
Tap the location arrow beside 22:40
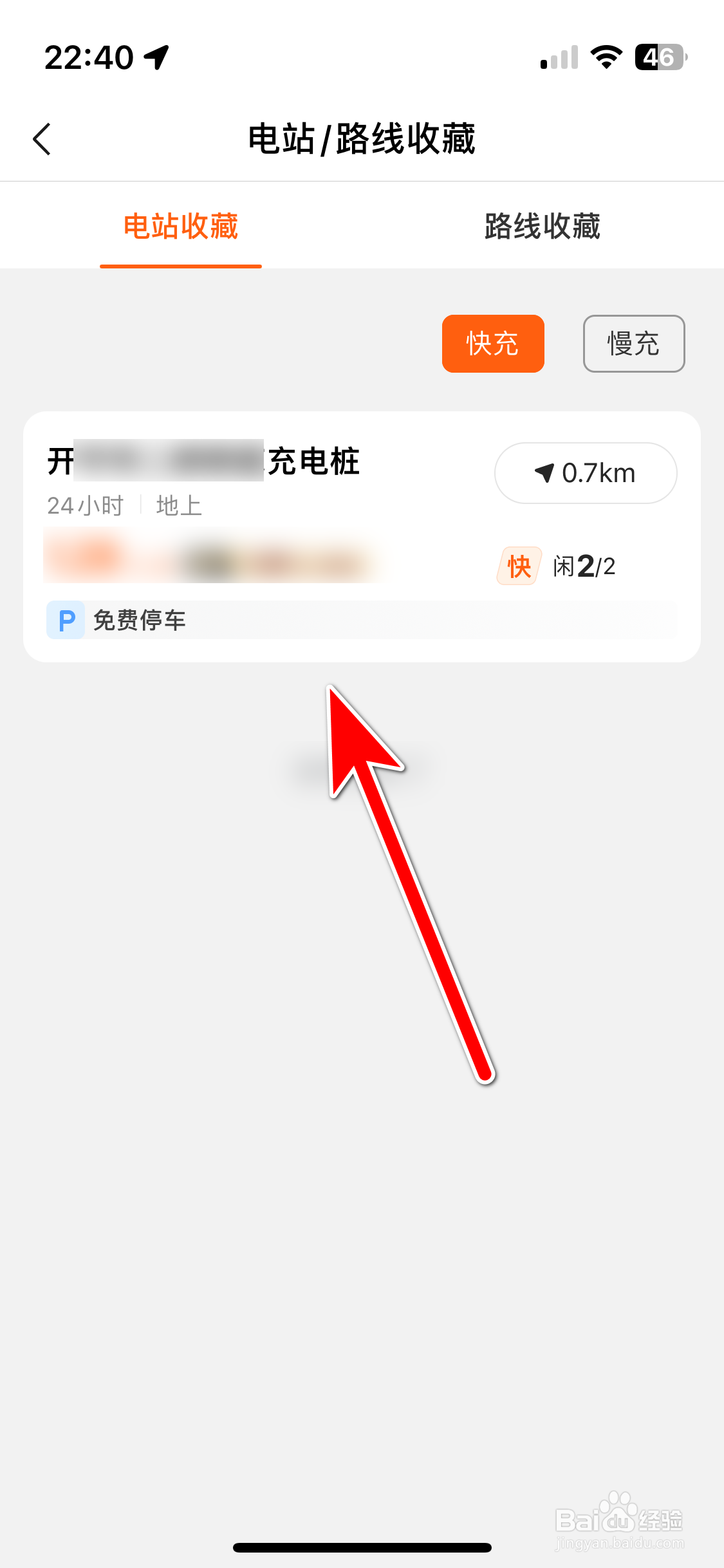point(156,57)
